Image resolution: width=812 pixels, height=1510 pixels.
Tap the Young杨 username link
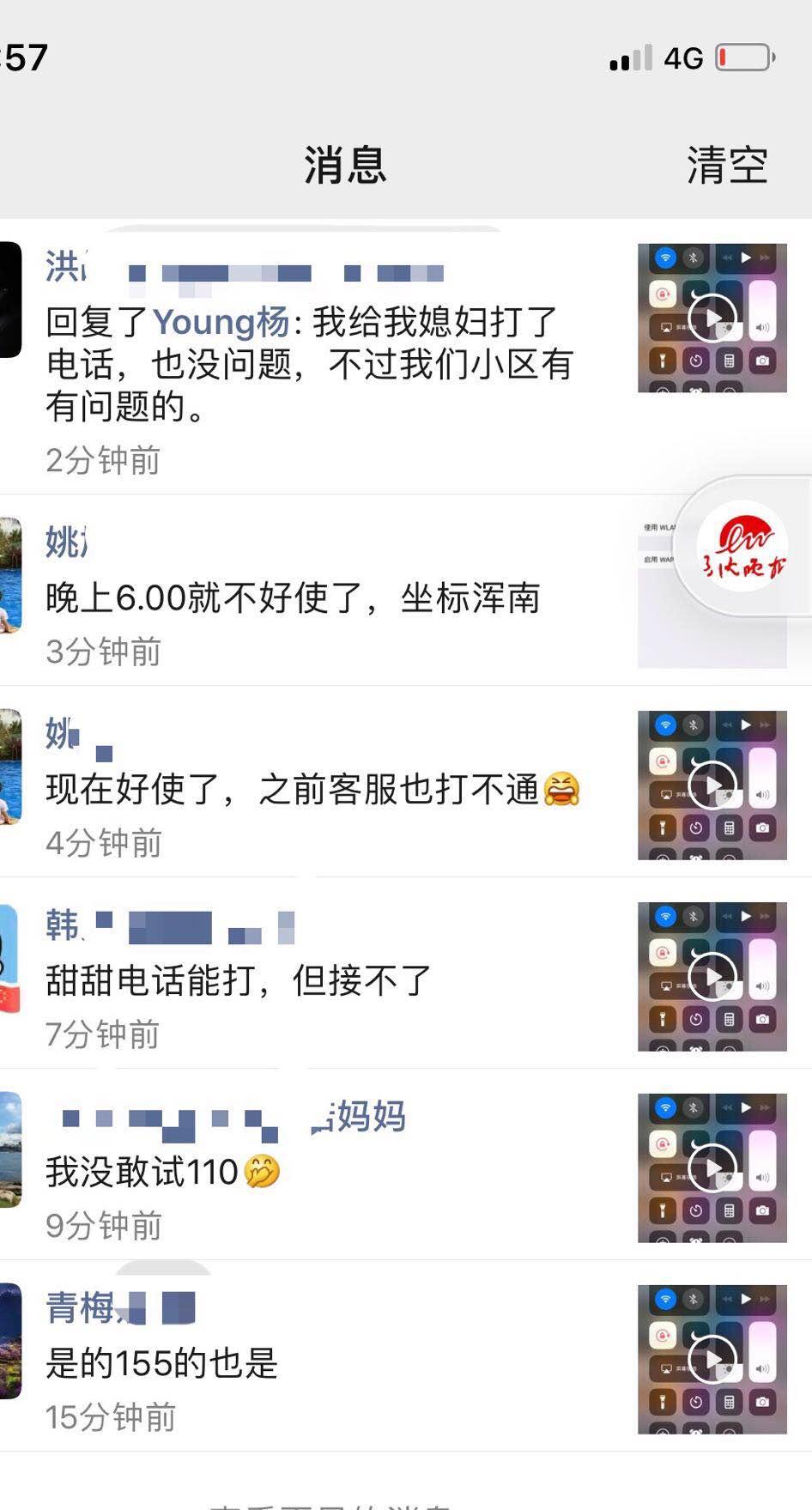point(221,322)
